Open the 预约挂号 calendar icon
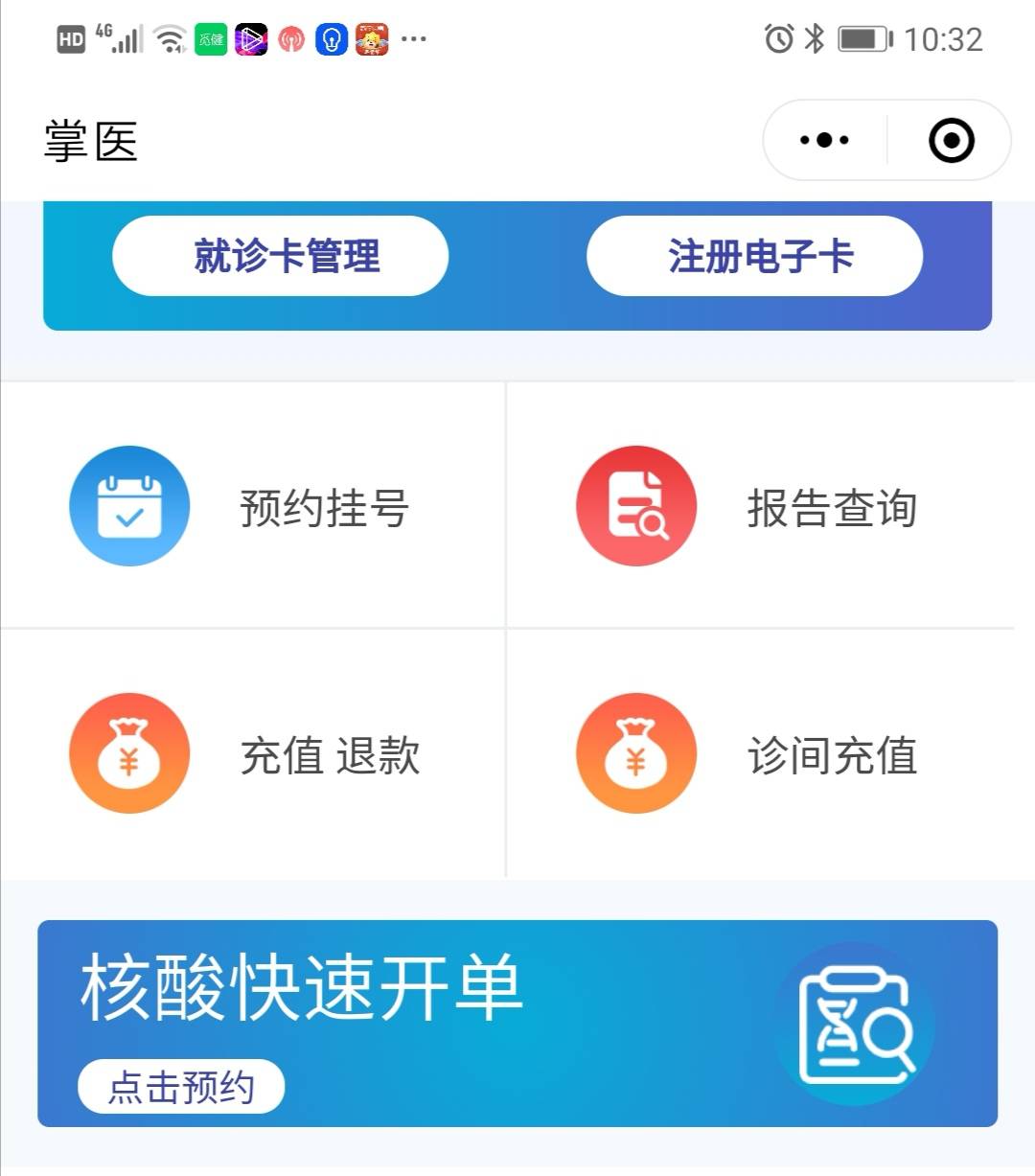This screenshot has width=1035, height=1176. 128,505
